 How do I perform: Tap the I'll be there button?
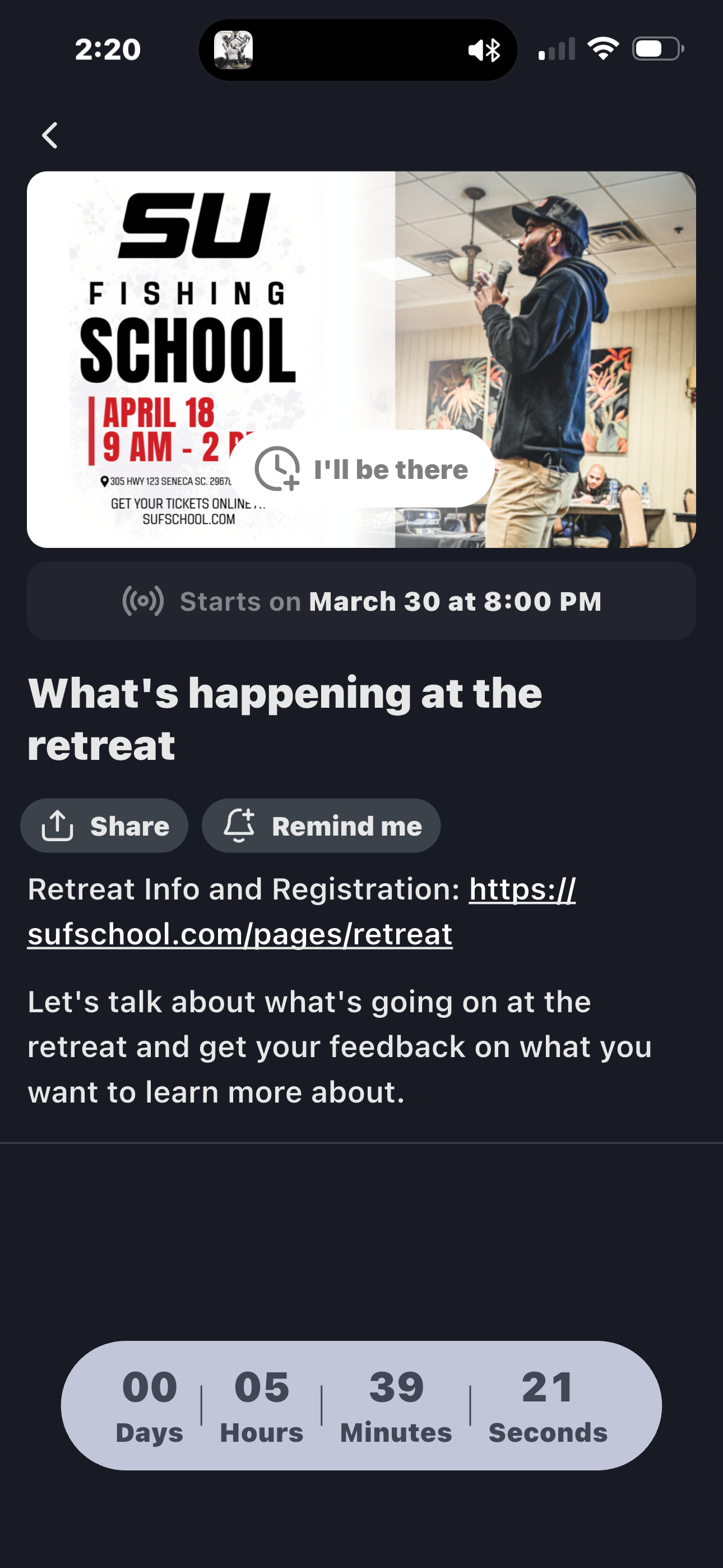pyautogui.click(x=361, y=469)
